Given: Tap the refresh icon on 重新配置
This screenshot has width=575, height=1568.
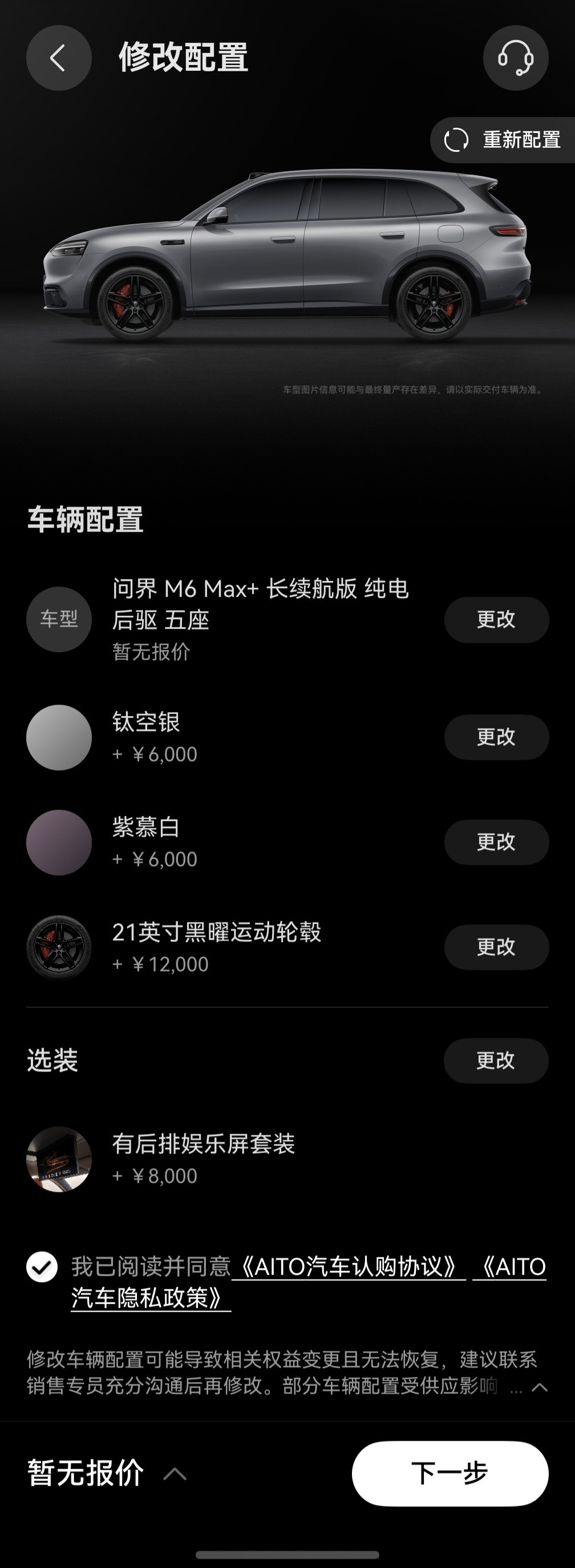Looking at the screenshot, I should point(455,140).
